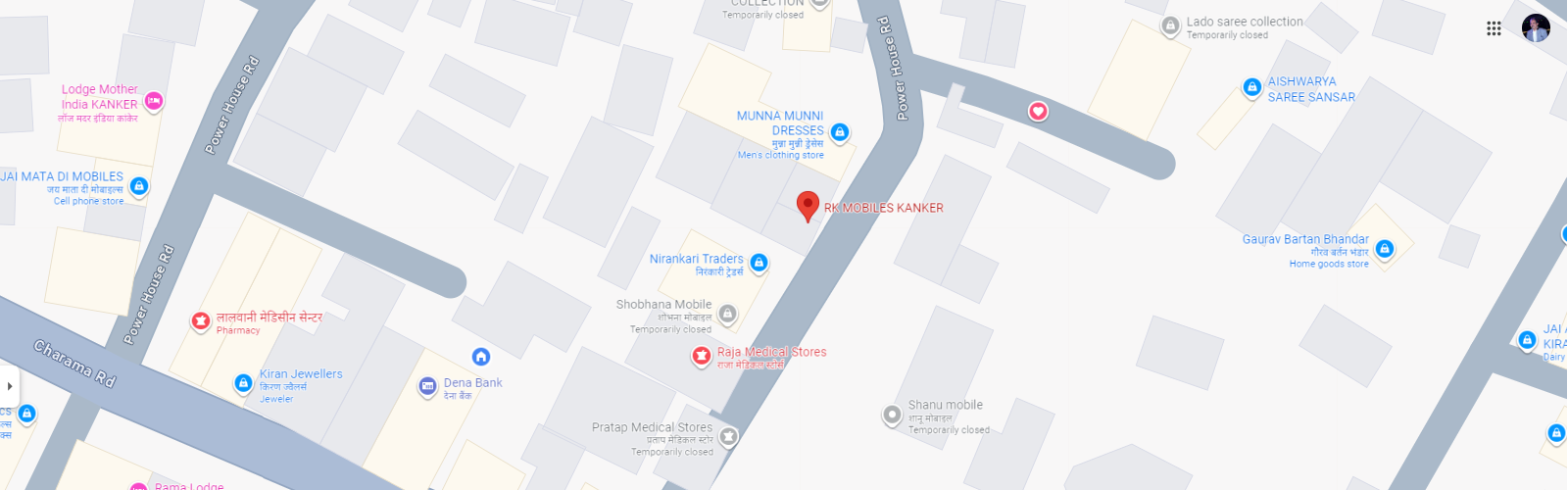This screenshot has width=1568, height=490.
Task: Open the Google apps grid
Action: (1494, 28)
